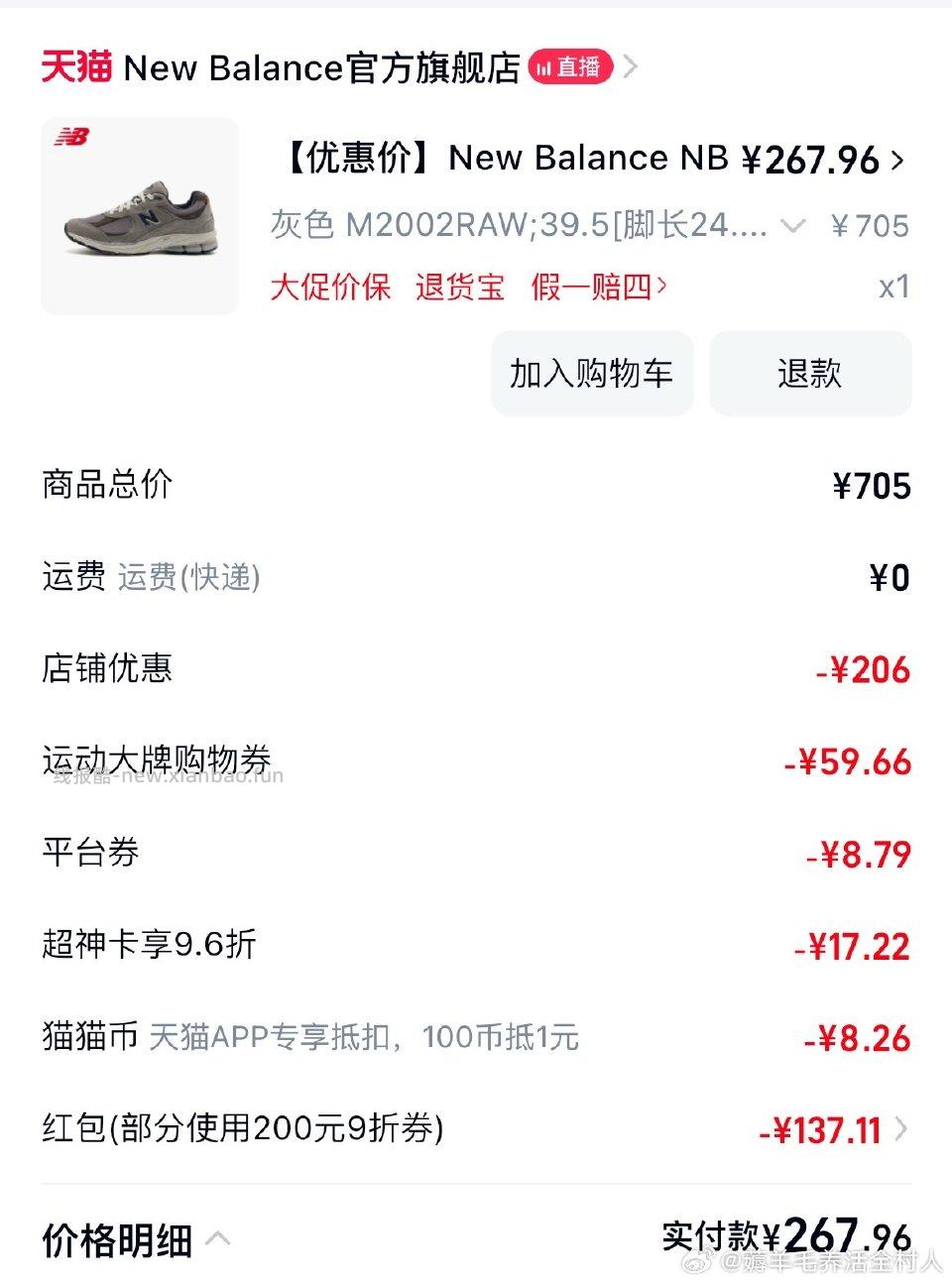Viewport: 952px width, 1283px height.
Task: Open the New Balance shoe product image
Action: [x=140, y=216]
